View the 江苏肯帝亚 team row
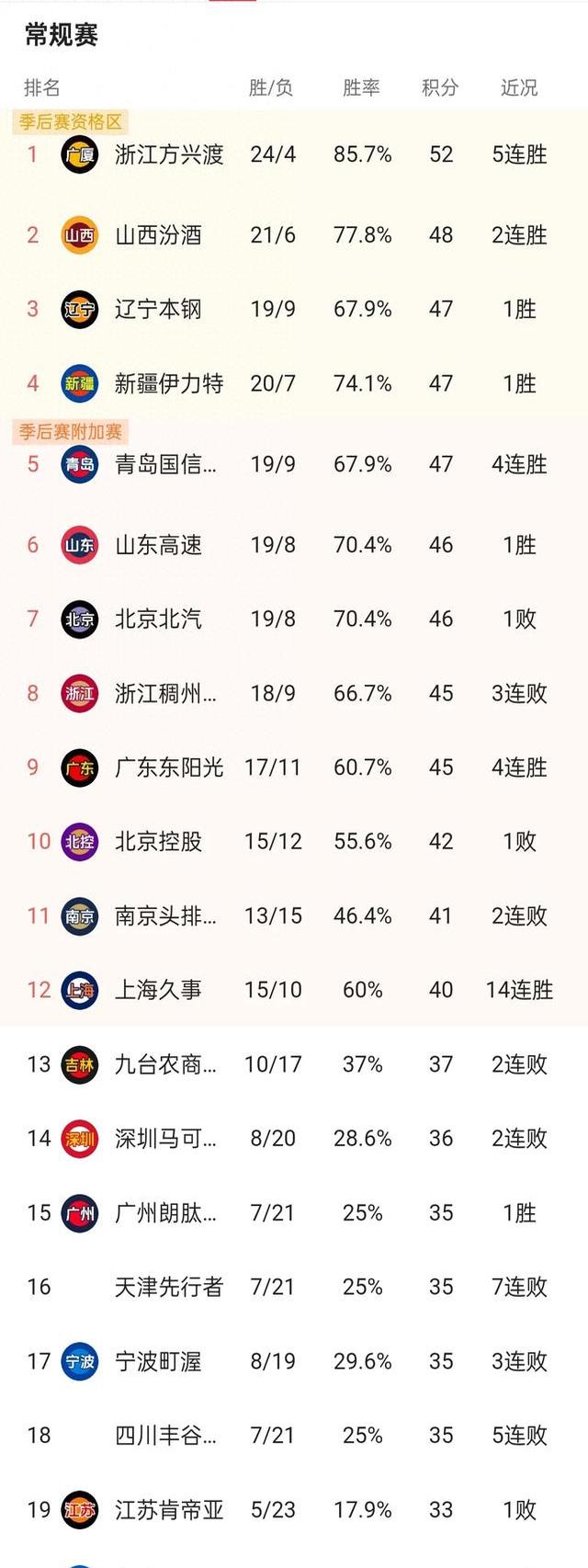The width and height of the screenshot is (588, 1568). click(x=169, y=1510)
